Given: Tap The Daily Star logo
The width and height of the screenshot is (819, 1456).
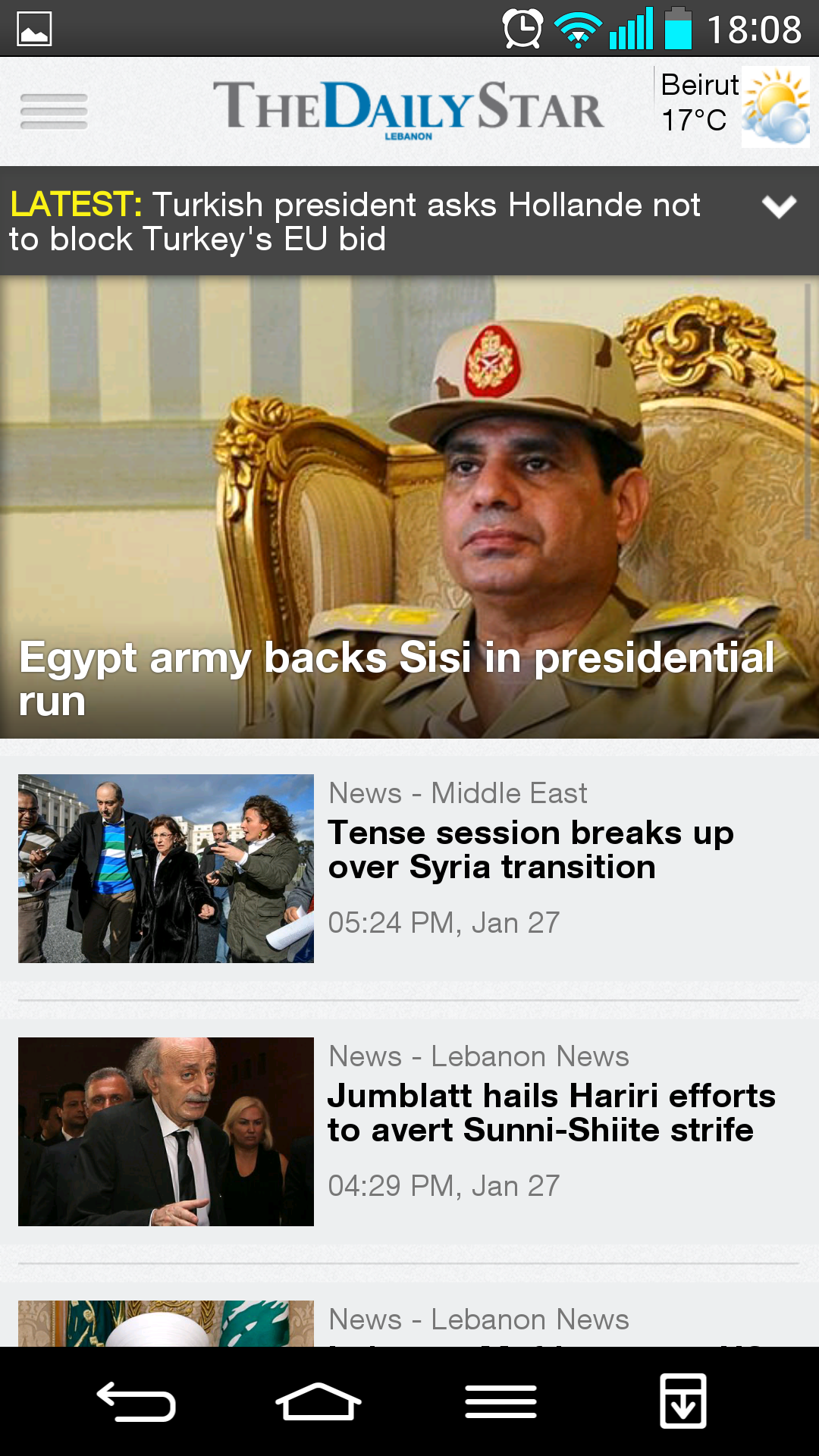Looking at the screenshot, I should 409,108.
